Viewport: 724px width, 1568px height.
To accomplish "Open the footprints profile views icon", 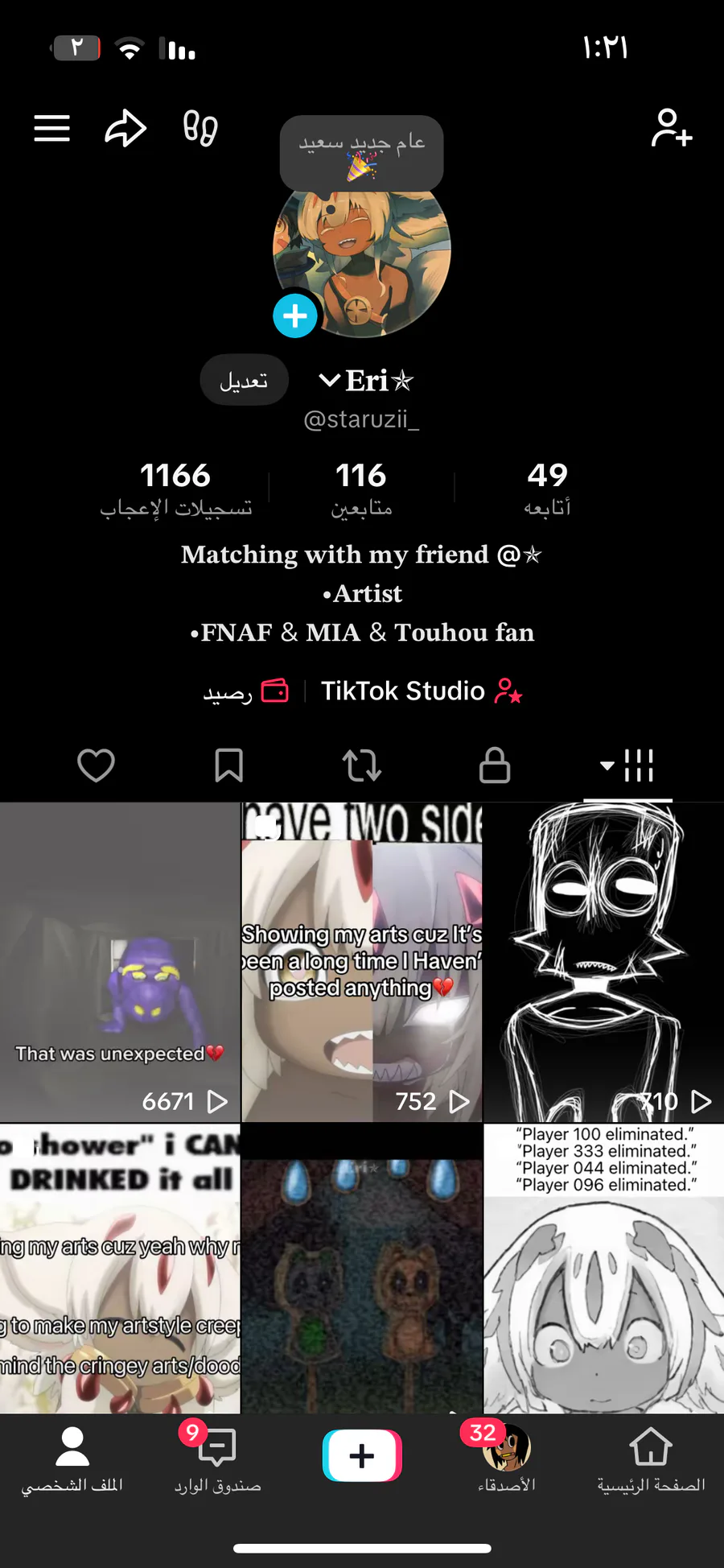I will click(x=200, y=128).
